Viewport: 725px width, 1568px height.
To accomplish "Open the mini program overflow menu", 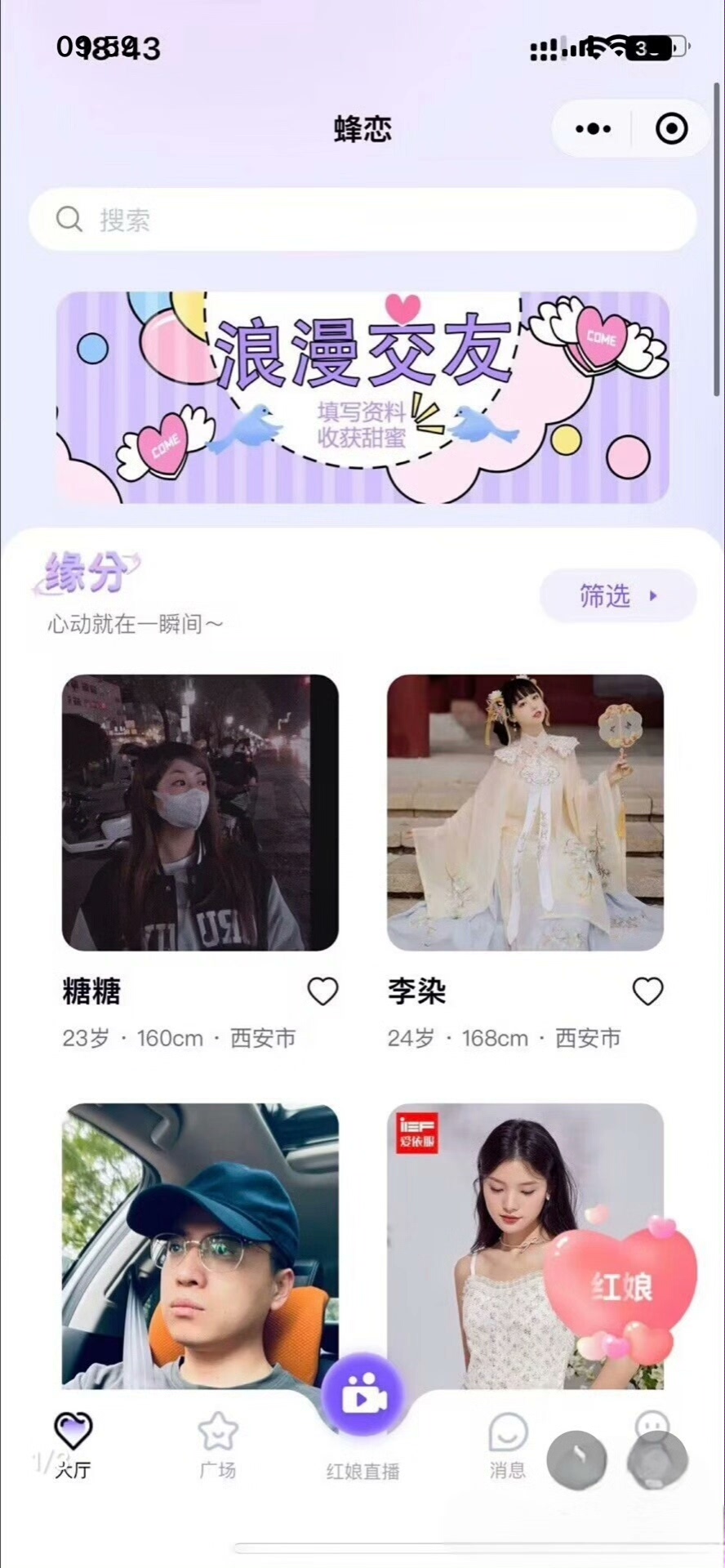I will pyautogui.click(x=594, y=129).
